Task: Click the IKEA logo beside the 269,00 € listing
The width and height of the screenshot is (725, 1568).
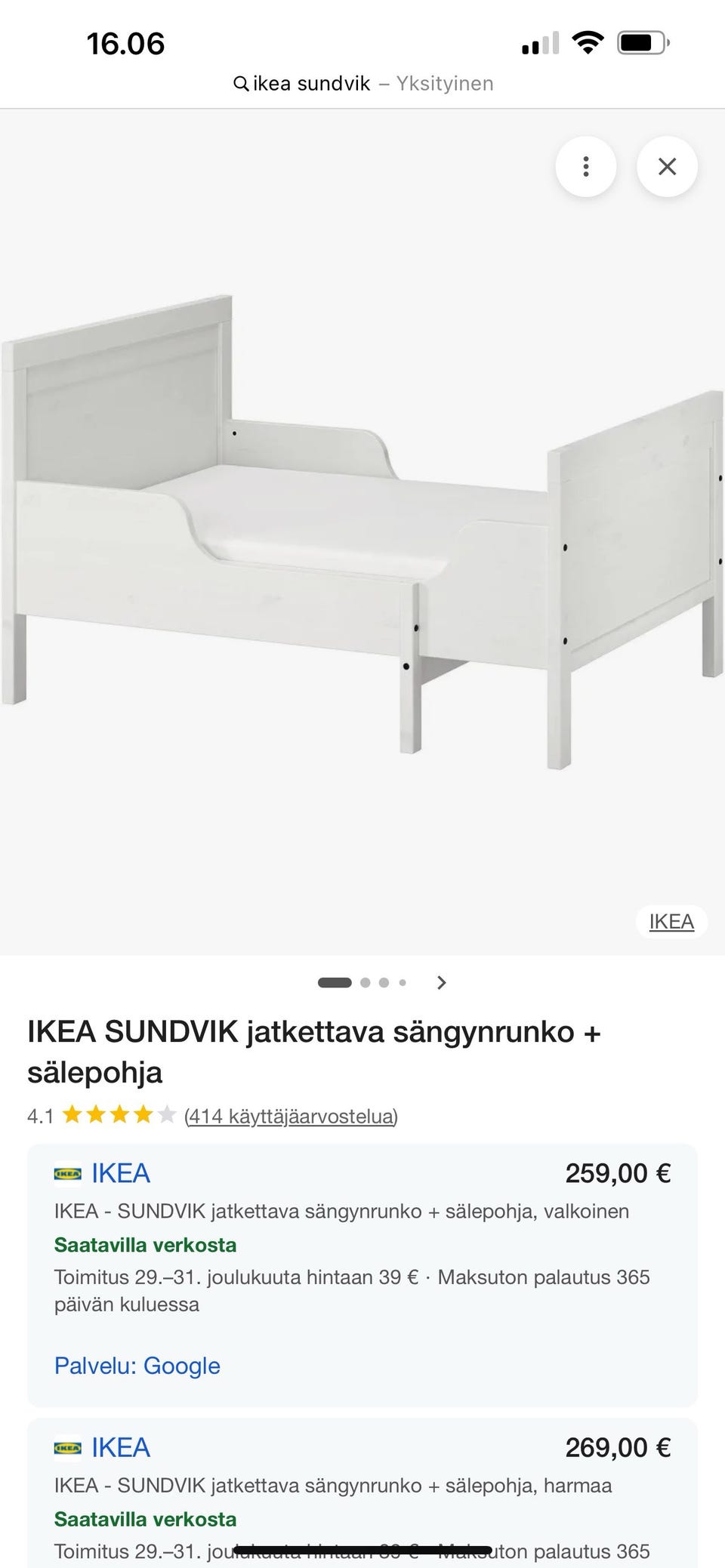Action: click(69, 1448)
